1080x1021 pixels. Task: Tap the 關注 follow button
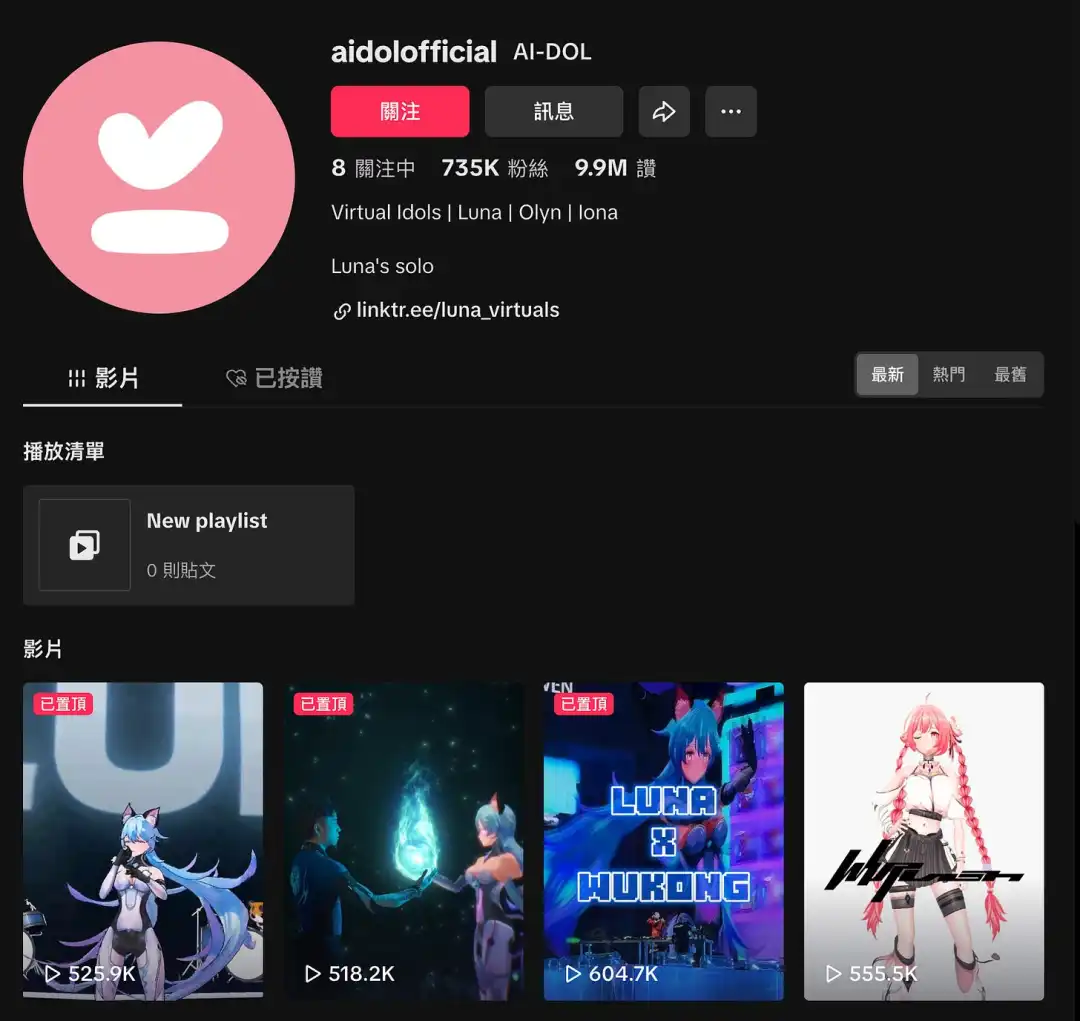click(400, 111)
